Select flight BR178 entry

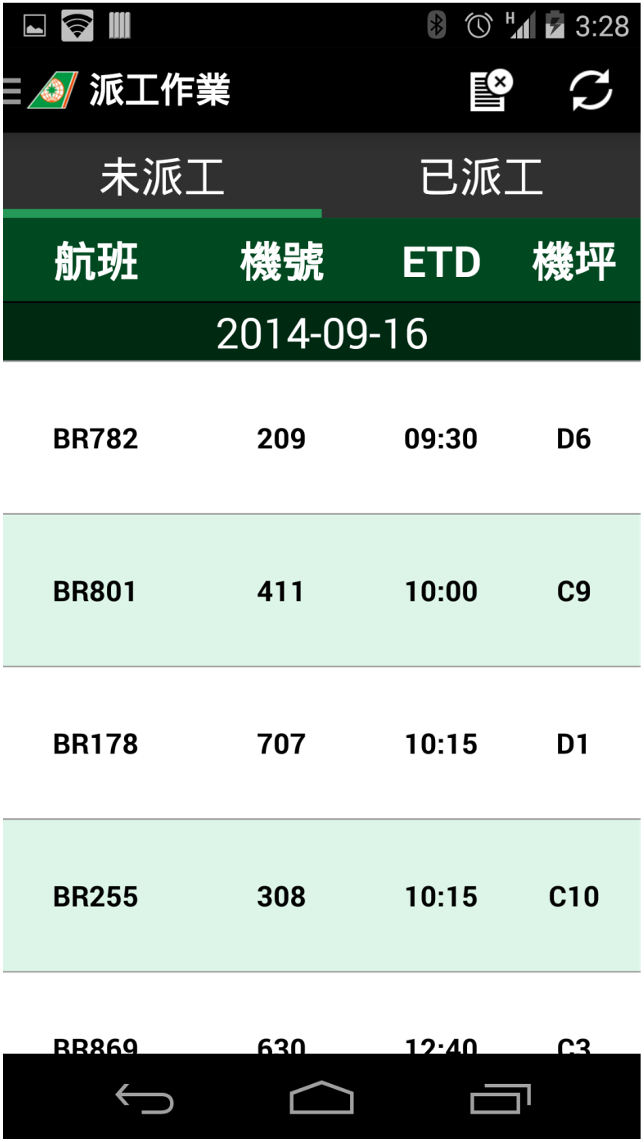click(322, 744)
